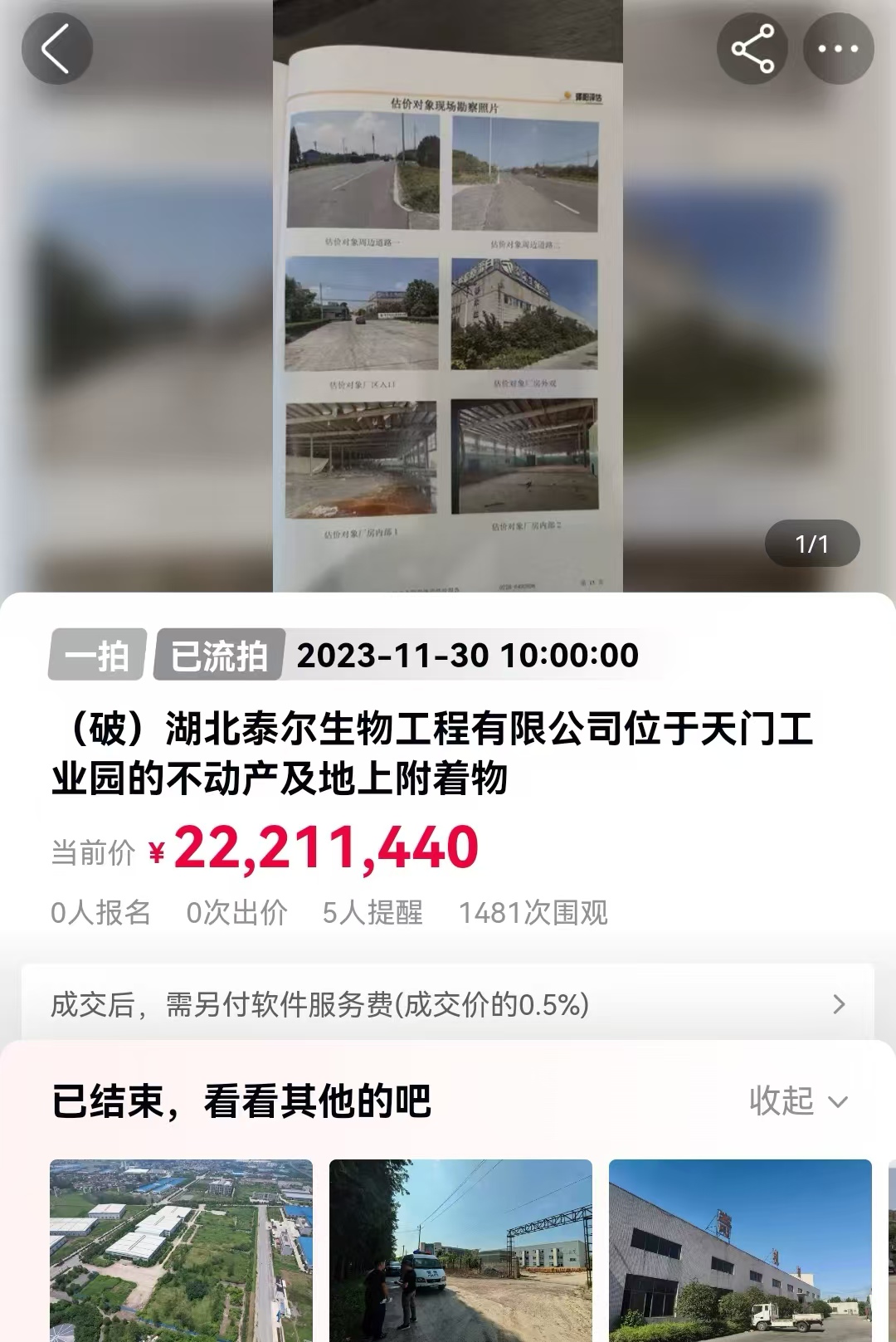The width and height of the screenshot is (896, 1342).
Task: Share this auction listing
Action: 752,49
